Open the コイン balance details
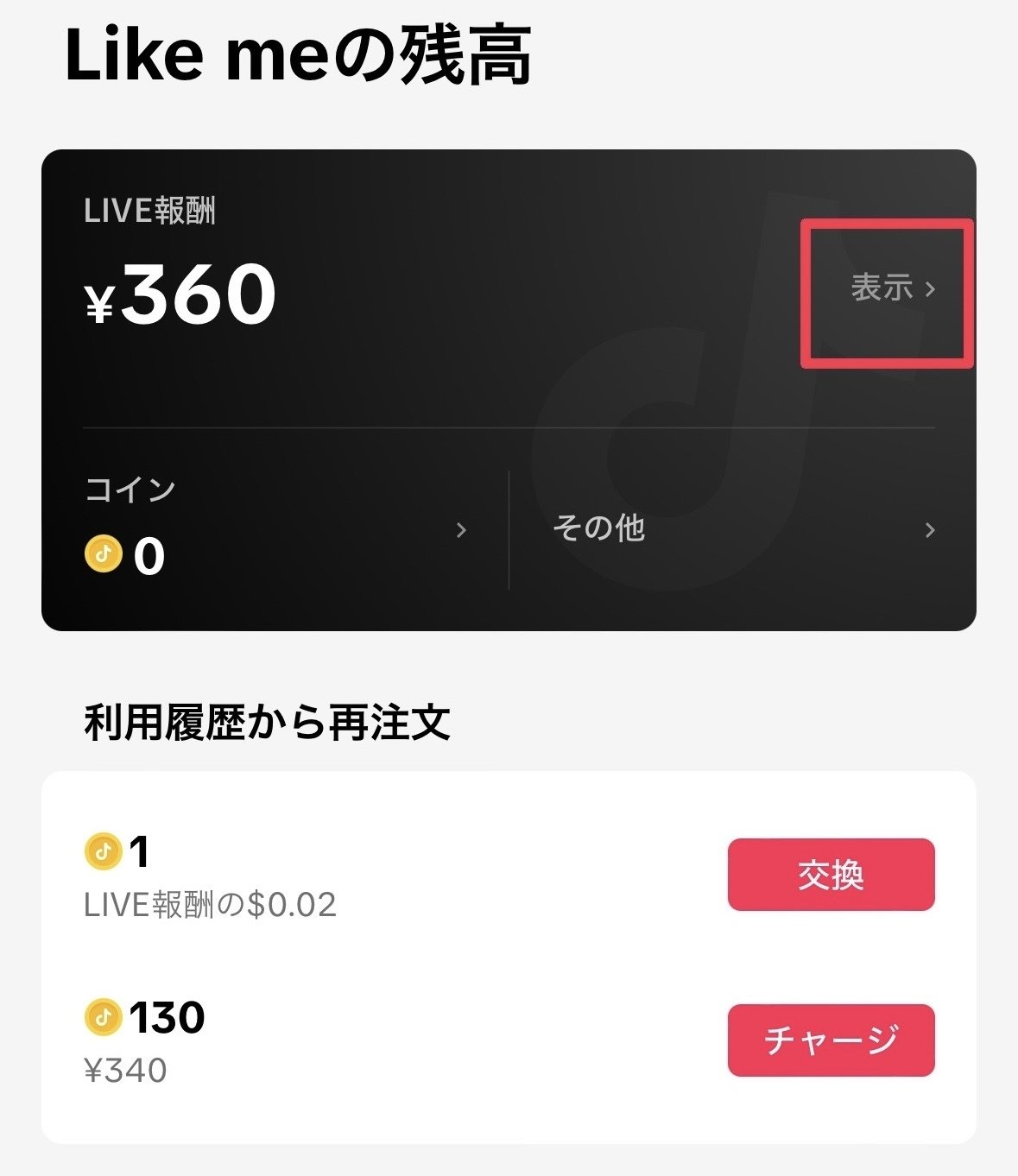Viewport: 1018px width, 1176px height. tap(275, 530)
